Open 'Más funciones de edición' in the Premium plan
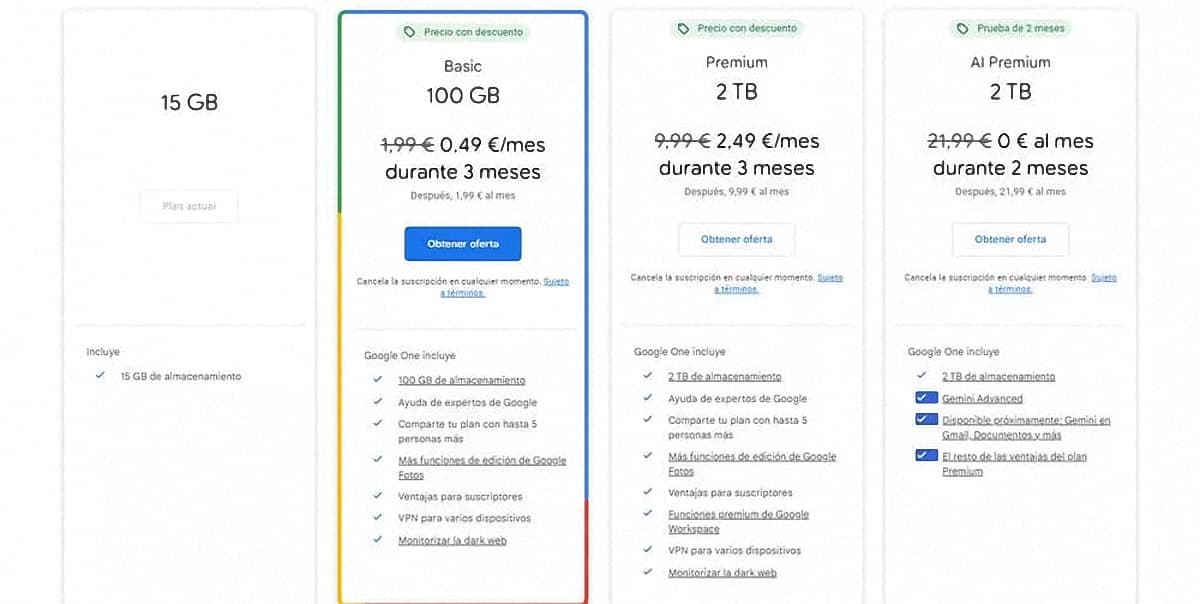The width and height of the screenshot is (1200, 604). click(751, 457)
